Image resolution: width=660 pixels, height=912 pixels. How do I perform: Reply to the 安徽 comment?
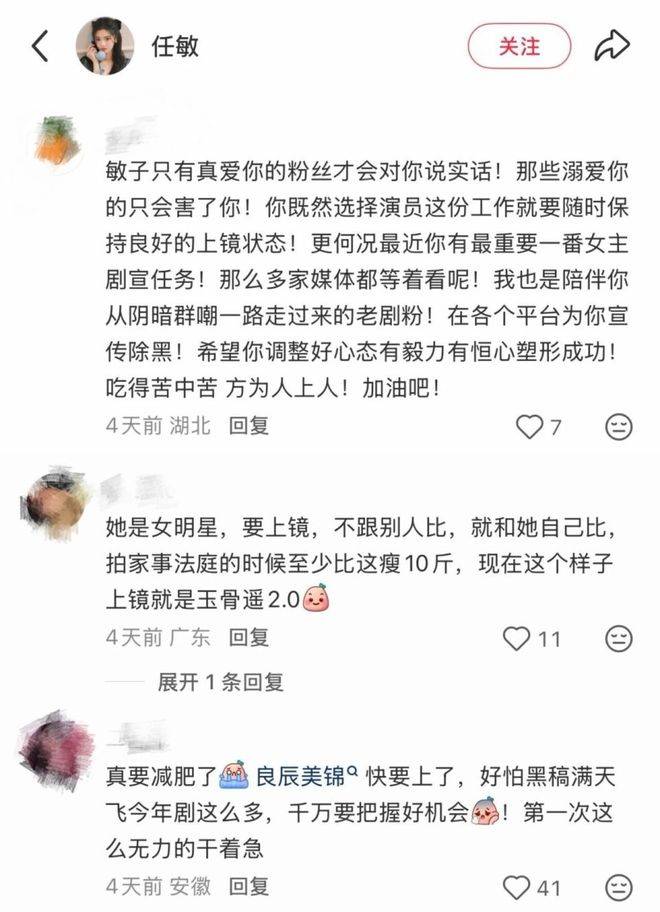click(248, 886)
